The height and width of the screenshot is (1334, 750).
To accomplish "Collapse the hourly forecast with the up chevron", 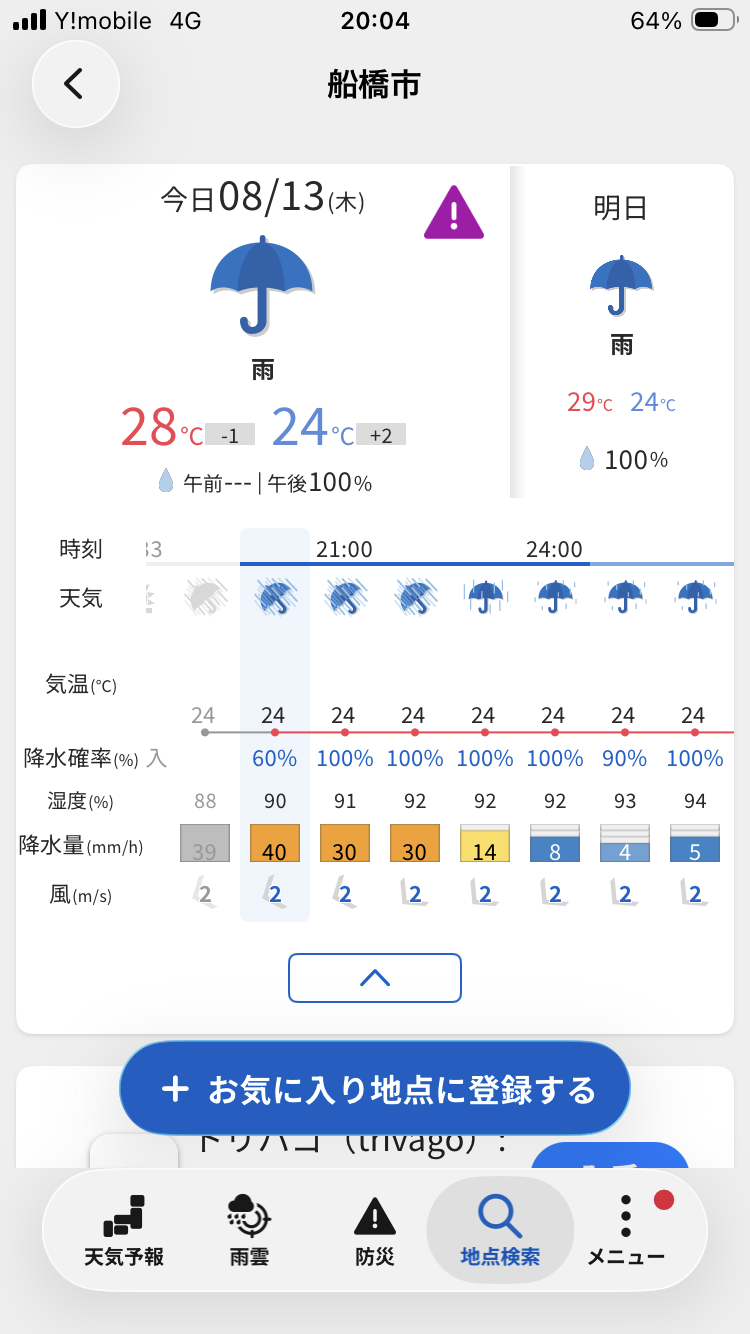I will pyautogui.click(x=375, y=978).
